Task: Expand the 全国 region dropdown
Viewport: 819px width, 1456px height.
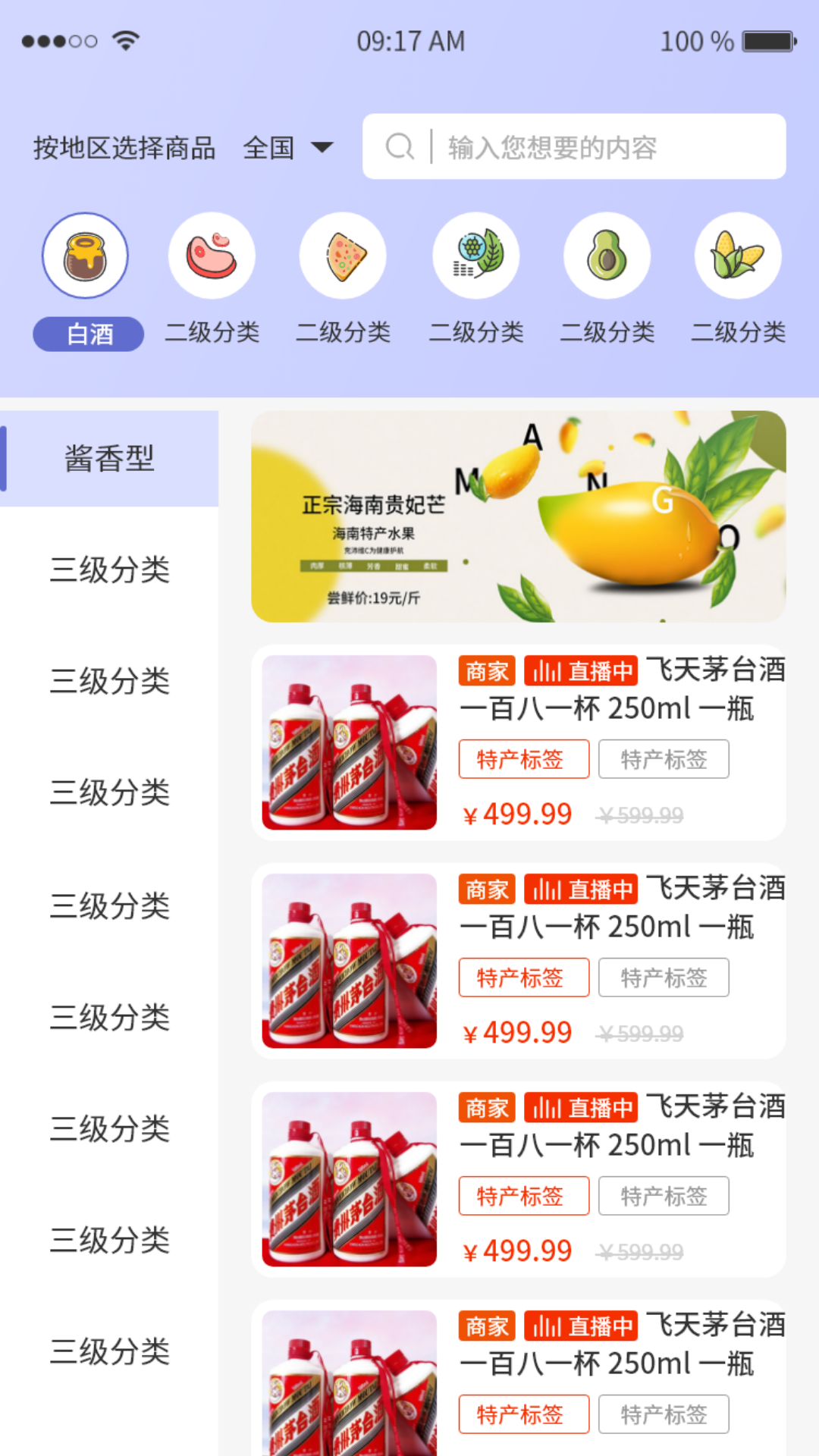Action: click(288, 147)
